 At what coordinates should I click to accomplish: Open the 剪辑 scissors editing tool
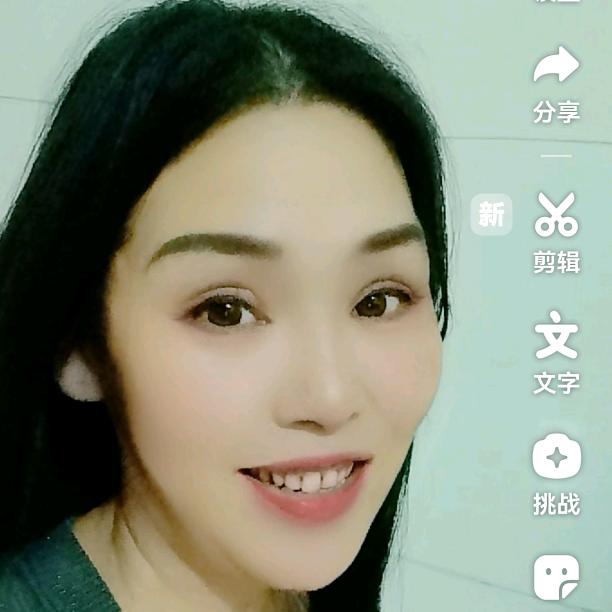(x=556, y=214)
